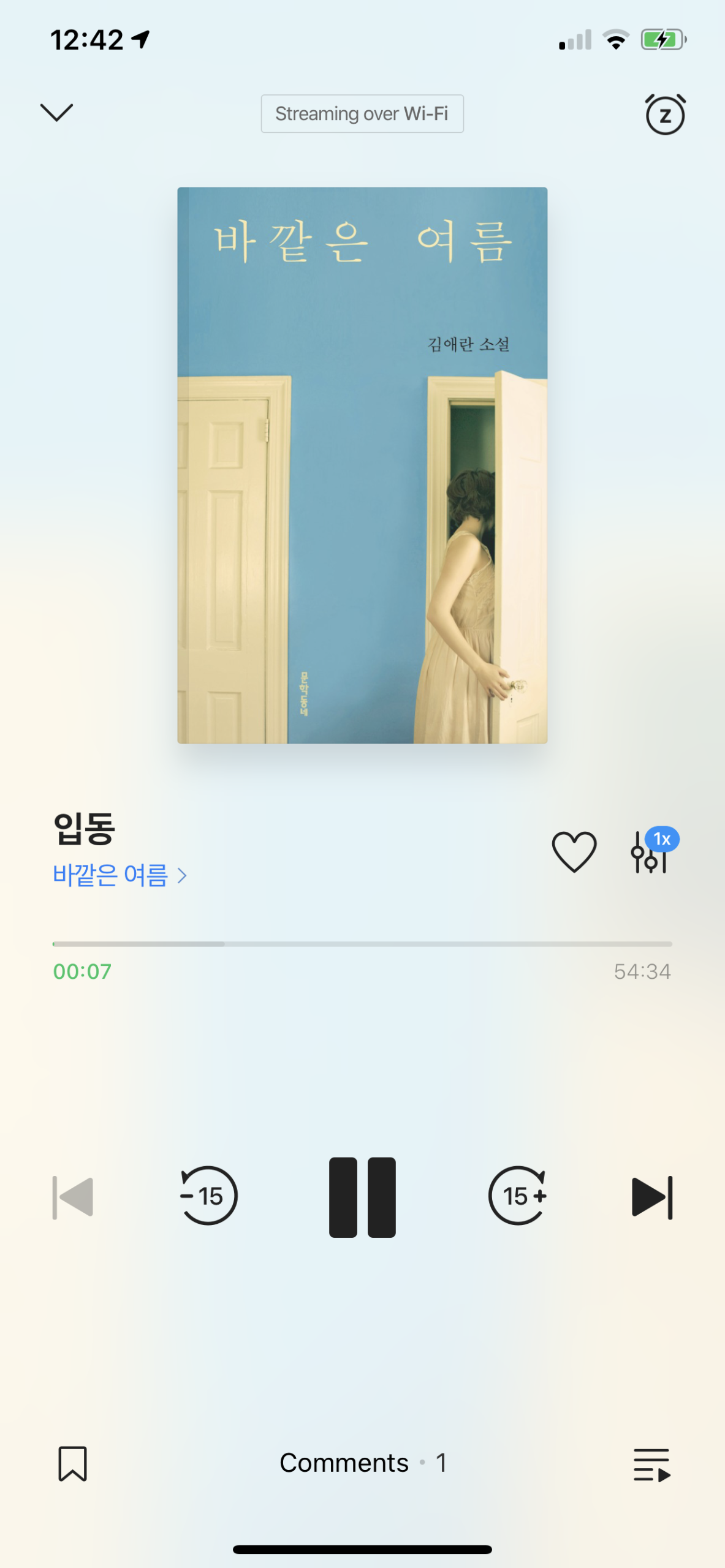Open the playlist queue
The image size is (725, 1568).
[x=651, y=1464]
